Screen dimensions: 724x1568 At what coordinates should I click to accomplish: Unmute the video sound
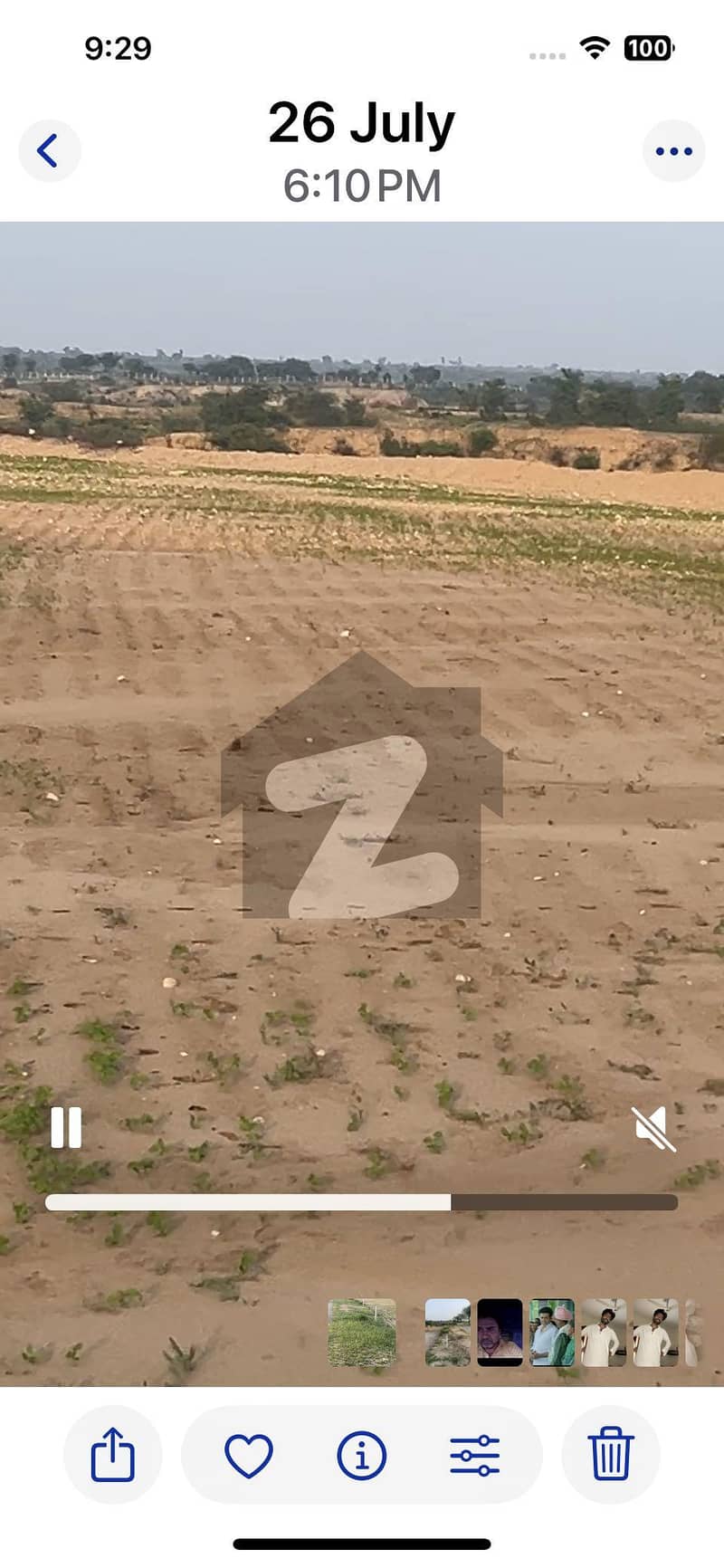[x=653, y=1128]
